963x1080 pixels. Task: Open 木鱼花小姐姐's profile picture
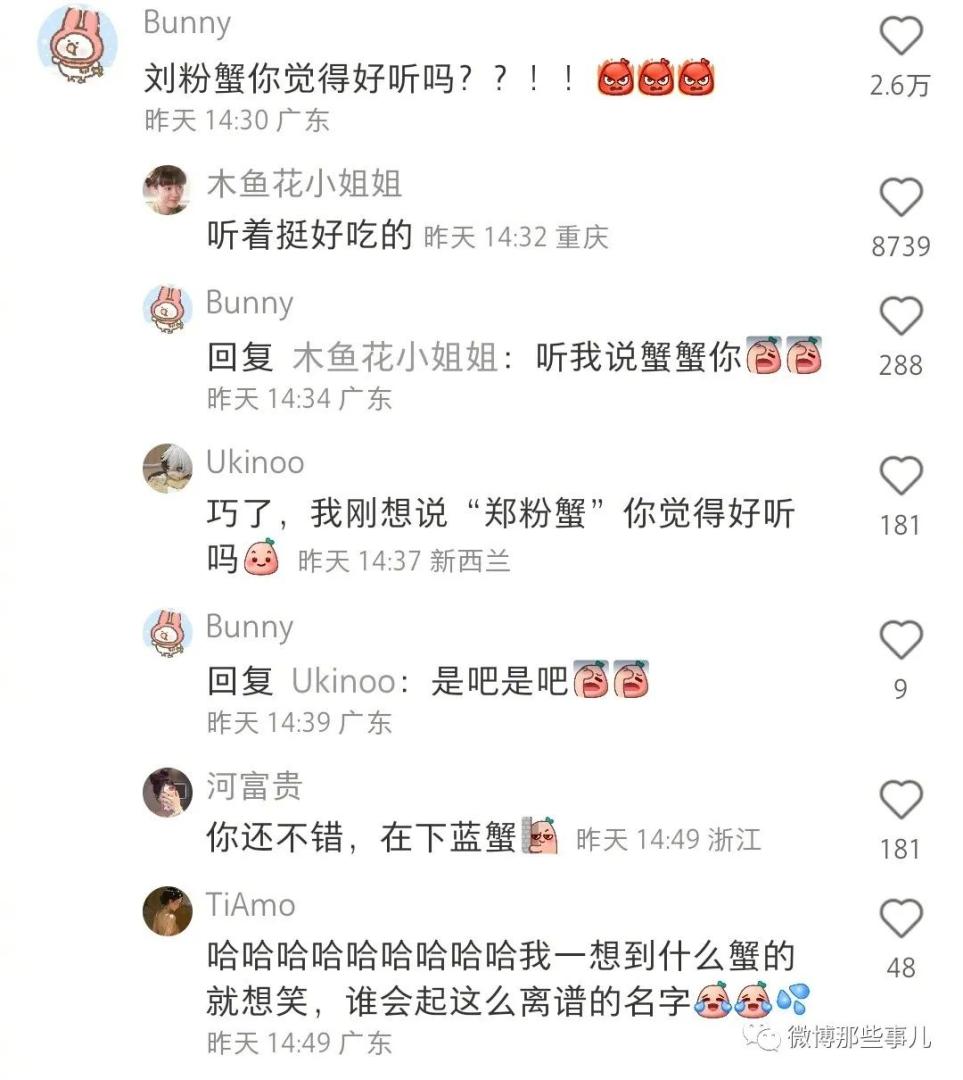point(166,190)
